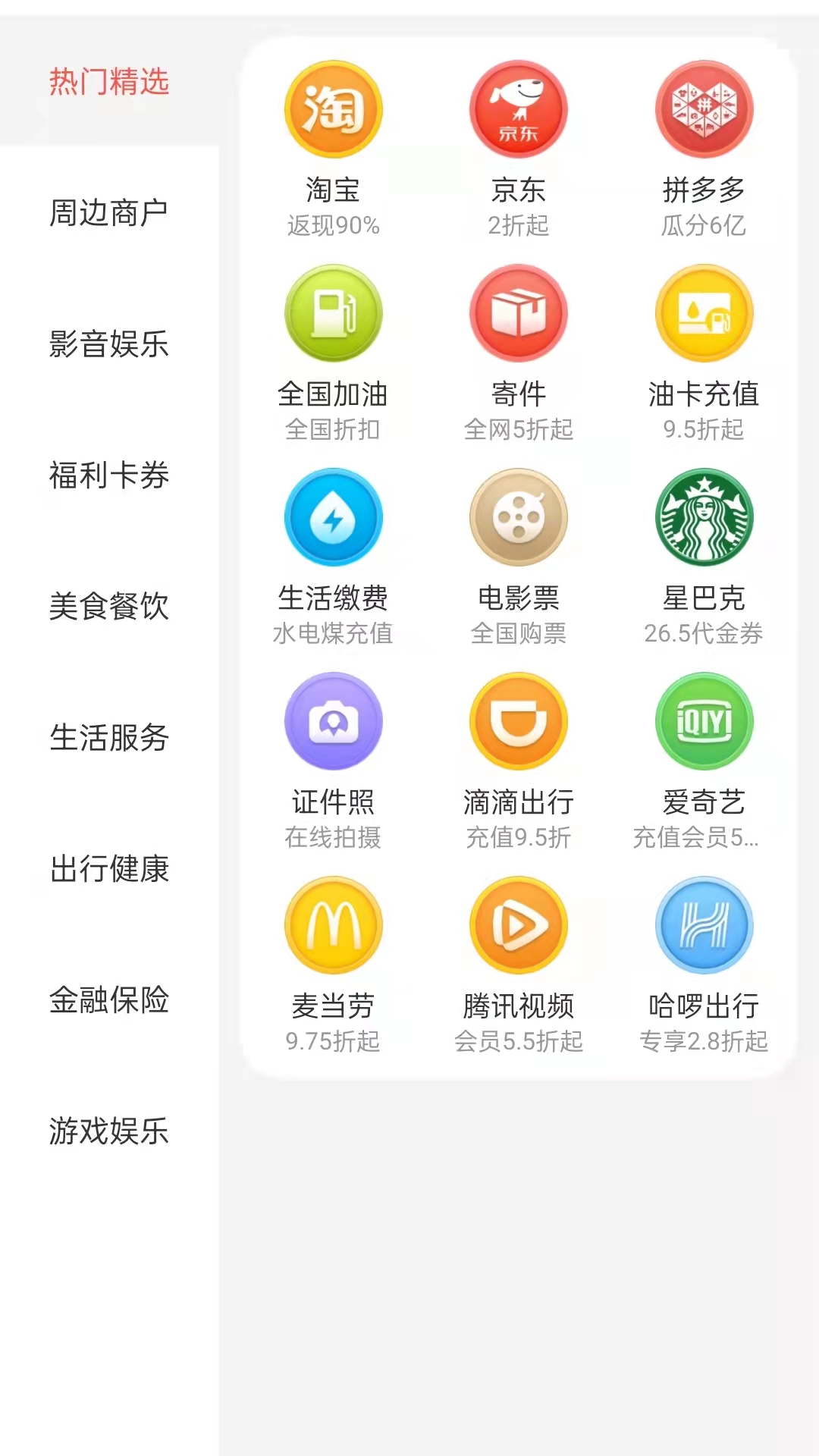Select the Didi (滴滴出行) icon
Viewport: 819px width, 1456px height.
tap(519, 721)
